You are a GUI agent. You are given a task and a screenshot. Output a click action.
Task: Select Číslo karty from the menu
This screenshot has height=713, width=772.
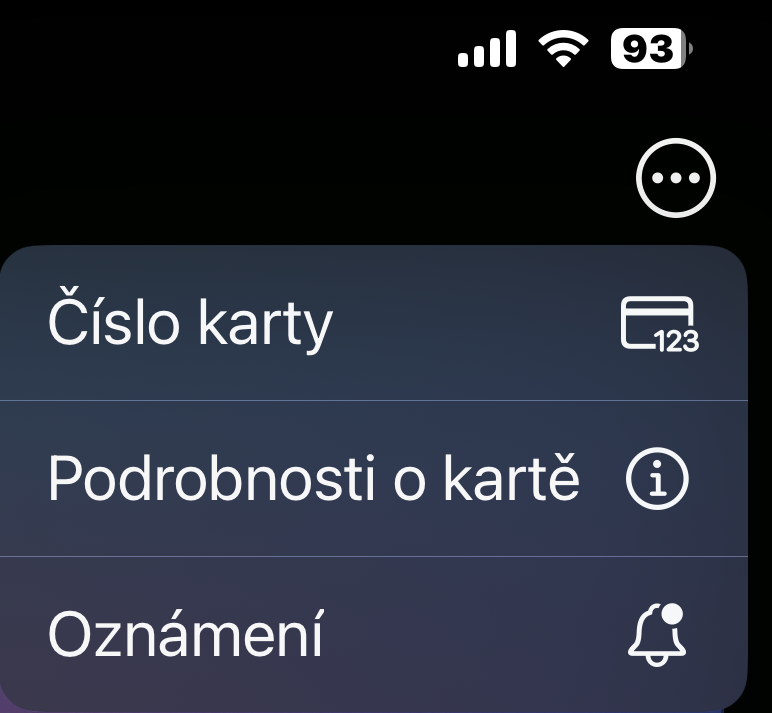(x=372, y=324)
